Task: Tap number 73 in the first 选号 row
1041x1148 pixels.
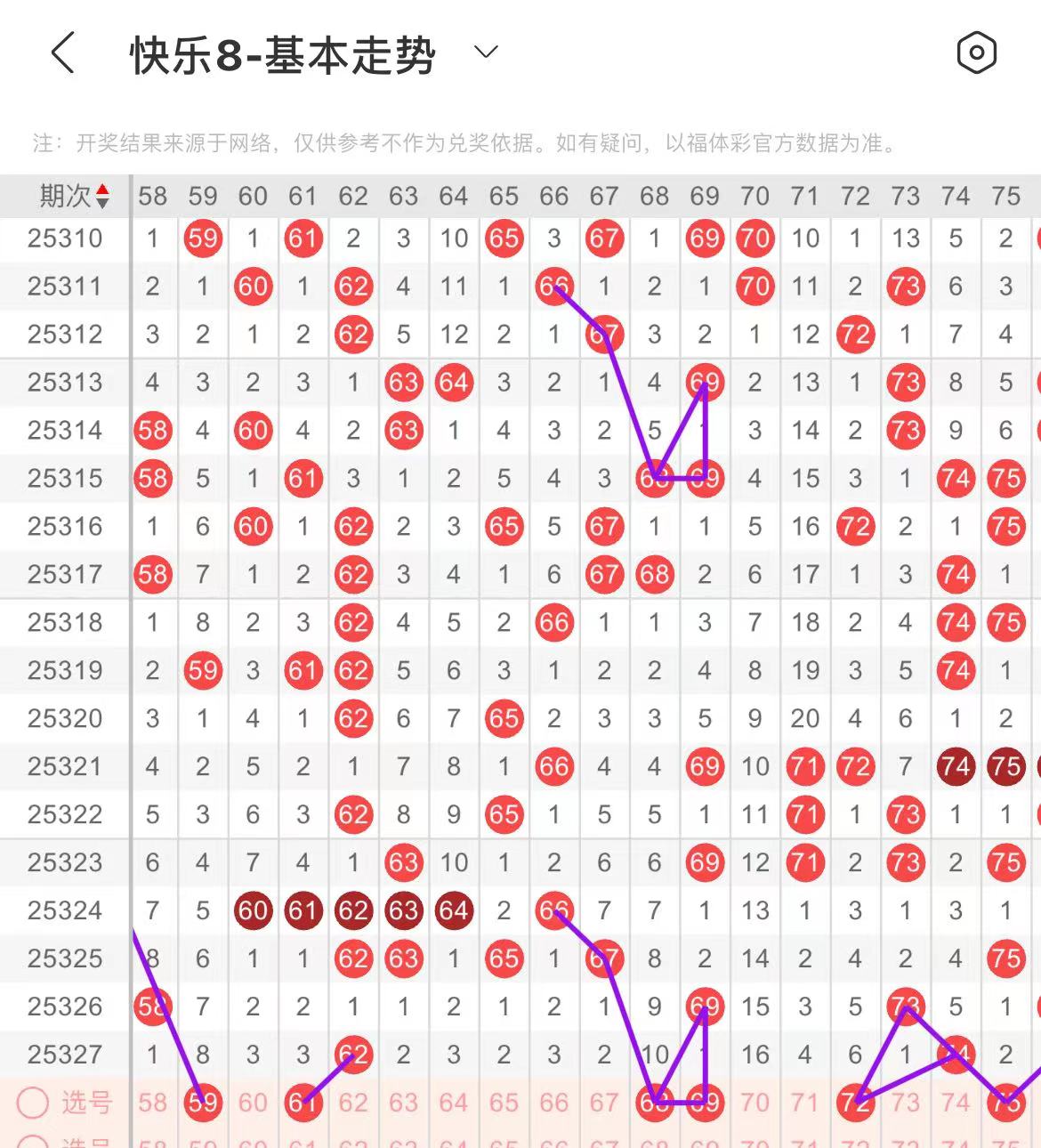Action: tap(906, 1103)
